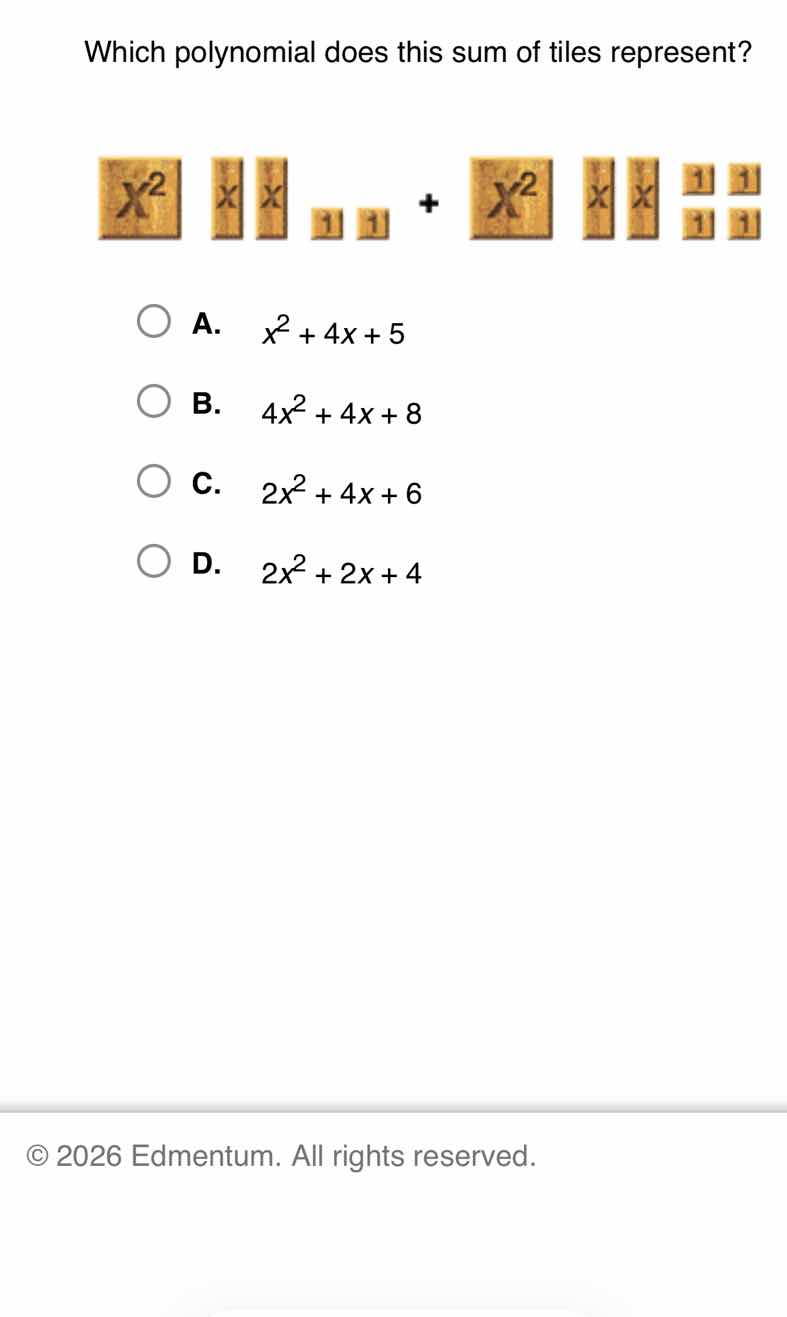Click the option B label

pyautogui.click(x=207, y=403)
